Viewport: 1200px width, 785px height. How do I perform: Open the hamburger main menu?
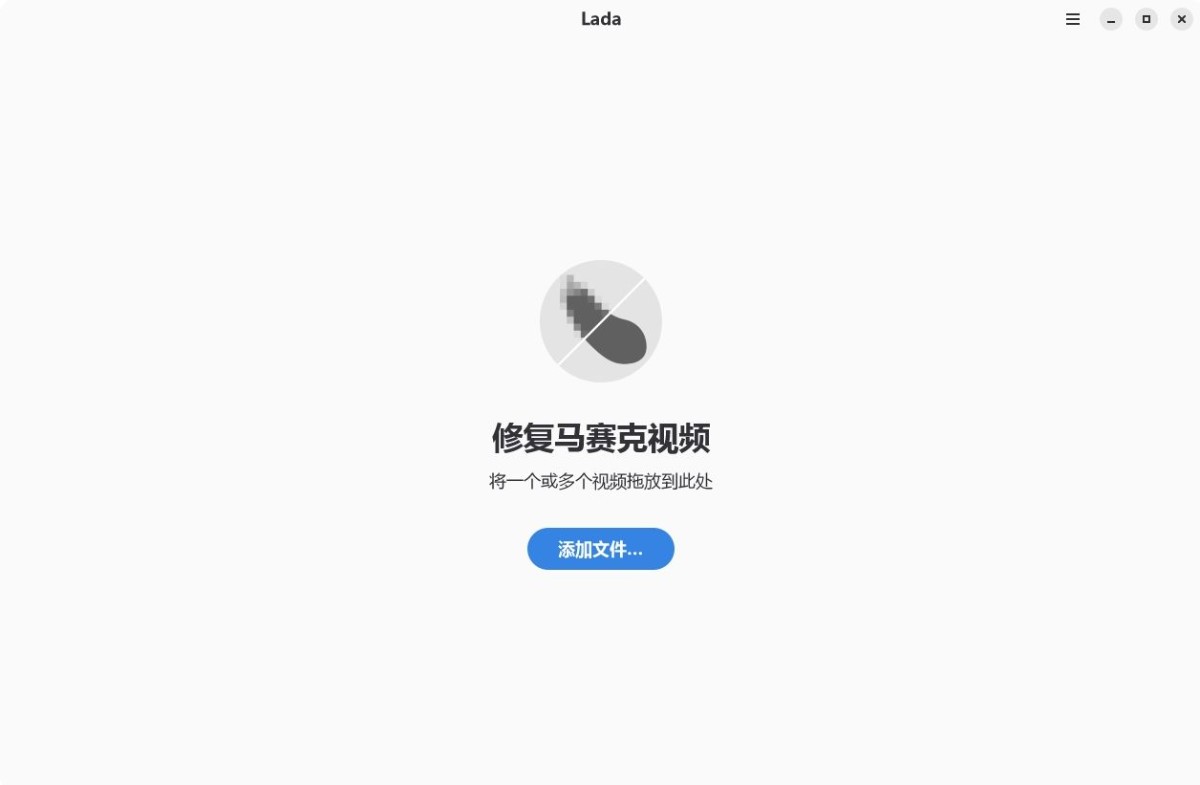[x=1073, y=19]
